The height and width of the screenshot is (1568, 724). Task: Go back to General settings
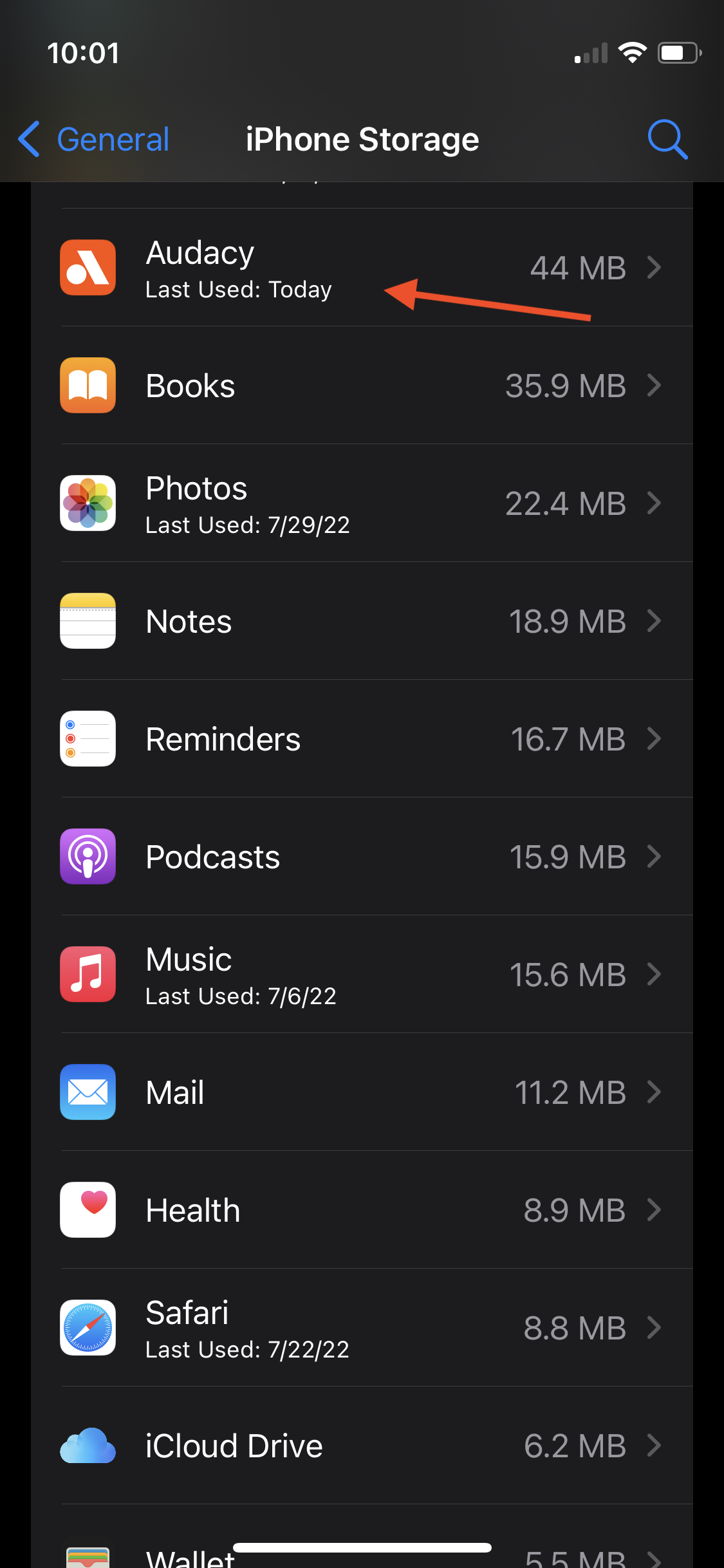[90, 139]
